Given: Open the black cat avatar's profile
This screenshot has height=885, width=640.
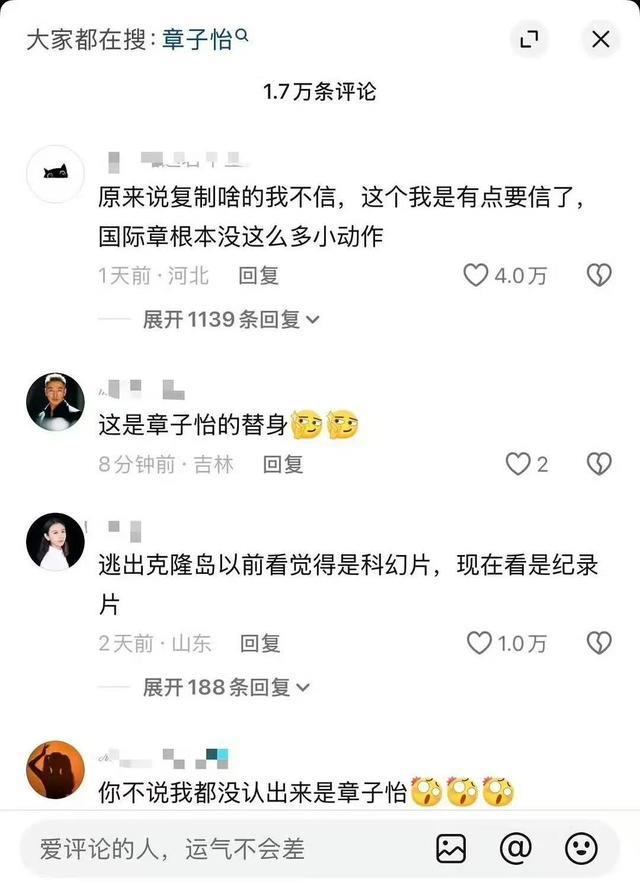Looking at the screenshot, I should coord(54,173).
